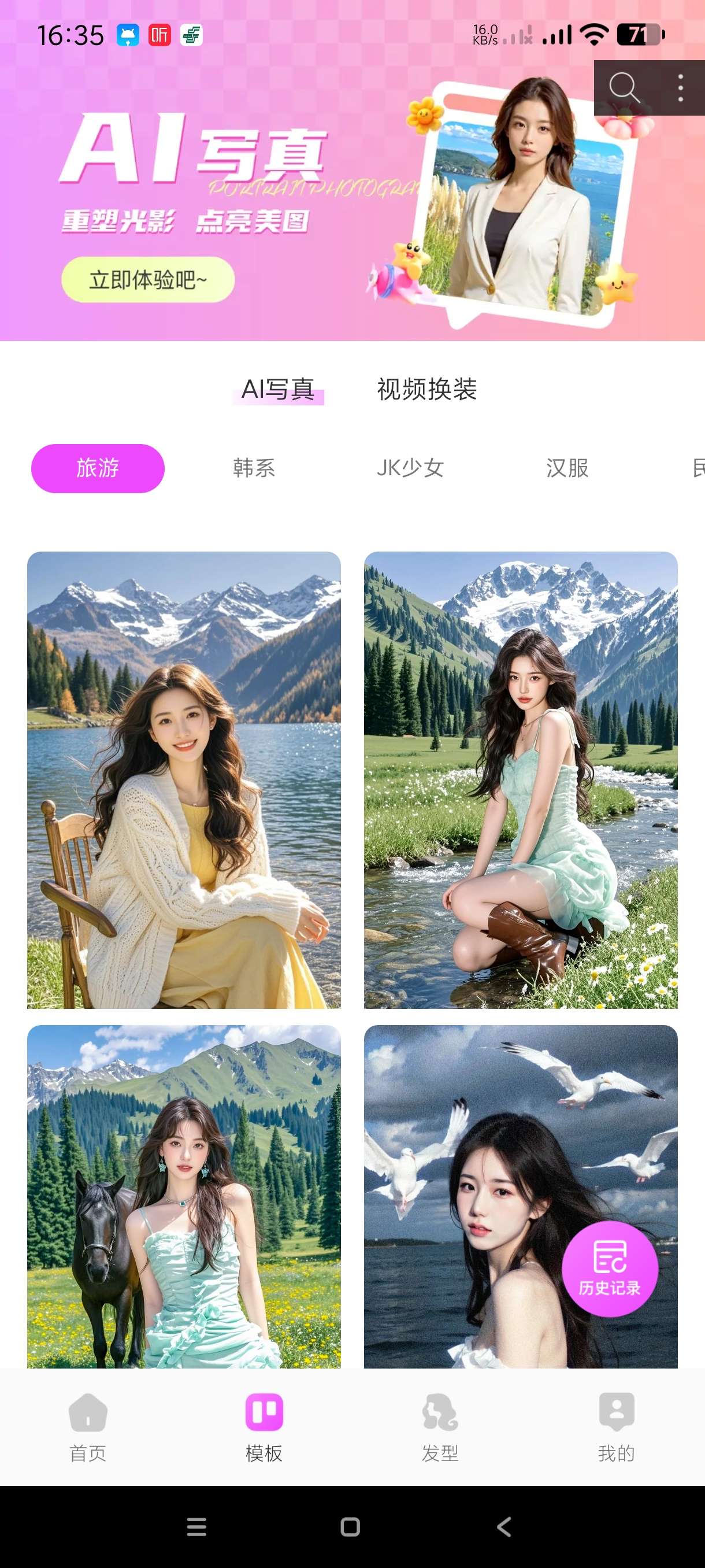The height and width of the screenshot is (1568, 705).
Task: View 历史记录 history records
Action: 610,1269
